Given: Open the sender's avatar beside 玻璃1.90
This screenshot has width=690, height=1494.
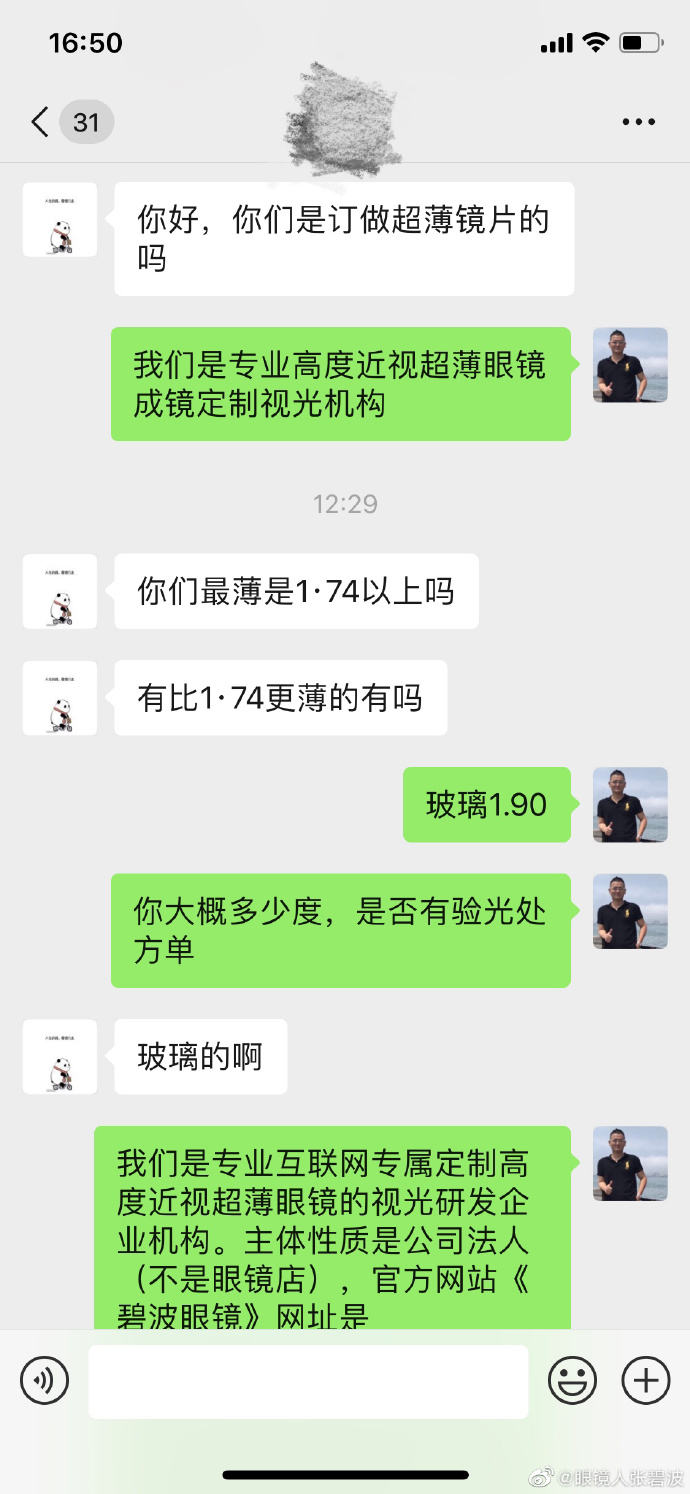Looking at the screenshot, I should pyautogui.click(x=630, y=804).
